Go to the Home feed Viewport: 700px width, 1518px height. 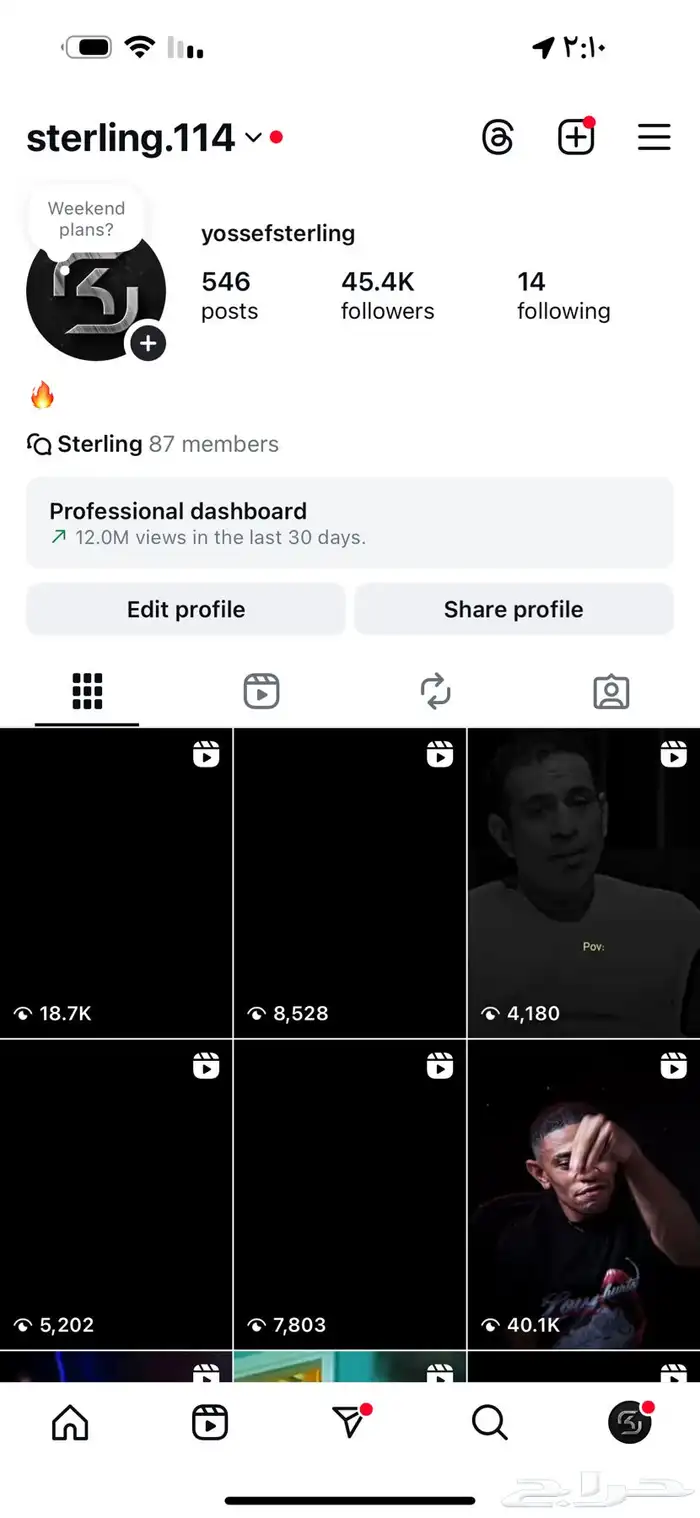click(70, 1422)
